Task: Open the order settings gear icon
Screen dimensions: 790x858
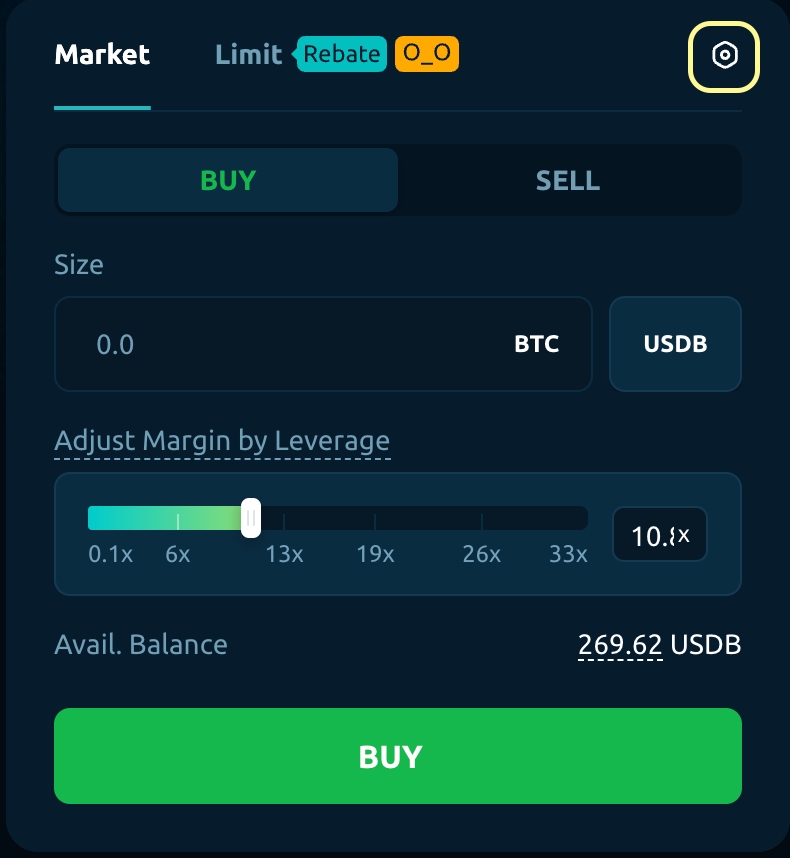Action: click(x=724, y=56)
